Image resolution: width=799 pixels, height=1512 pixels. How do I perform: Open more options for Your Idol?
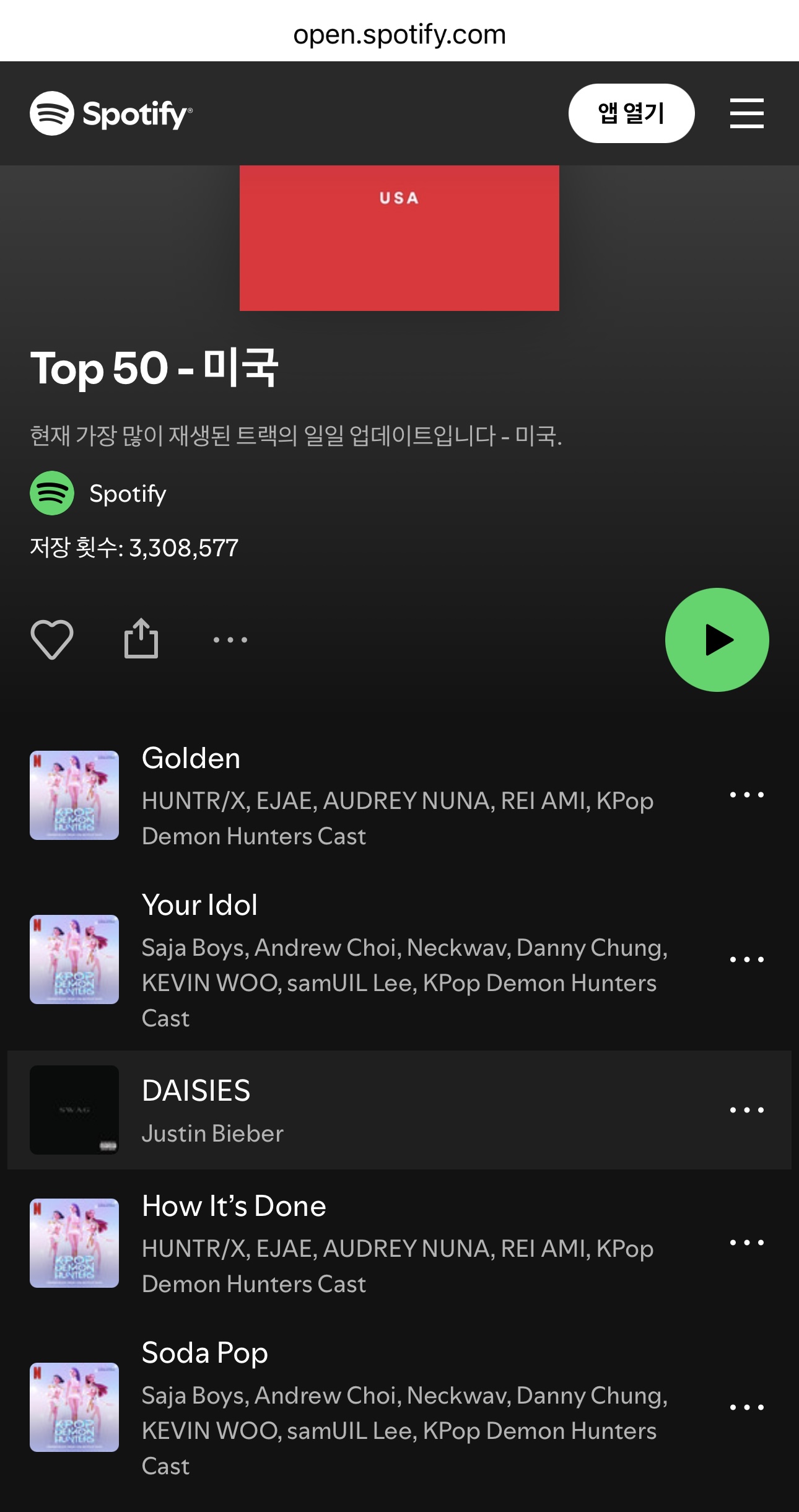coord(746,959)
